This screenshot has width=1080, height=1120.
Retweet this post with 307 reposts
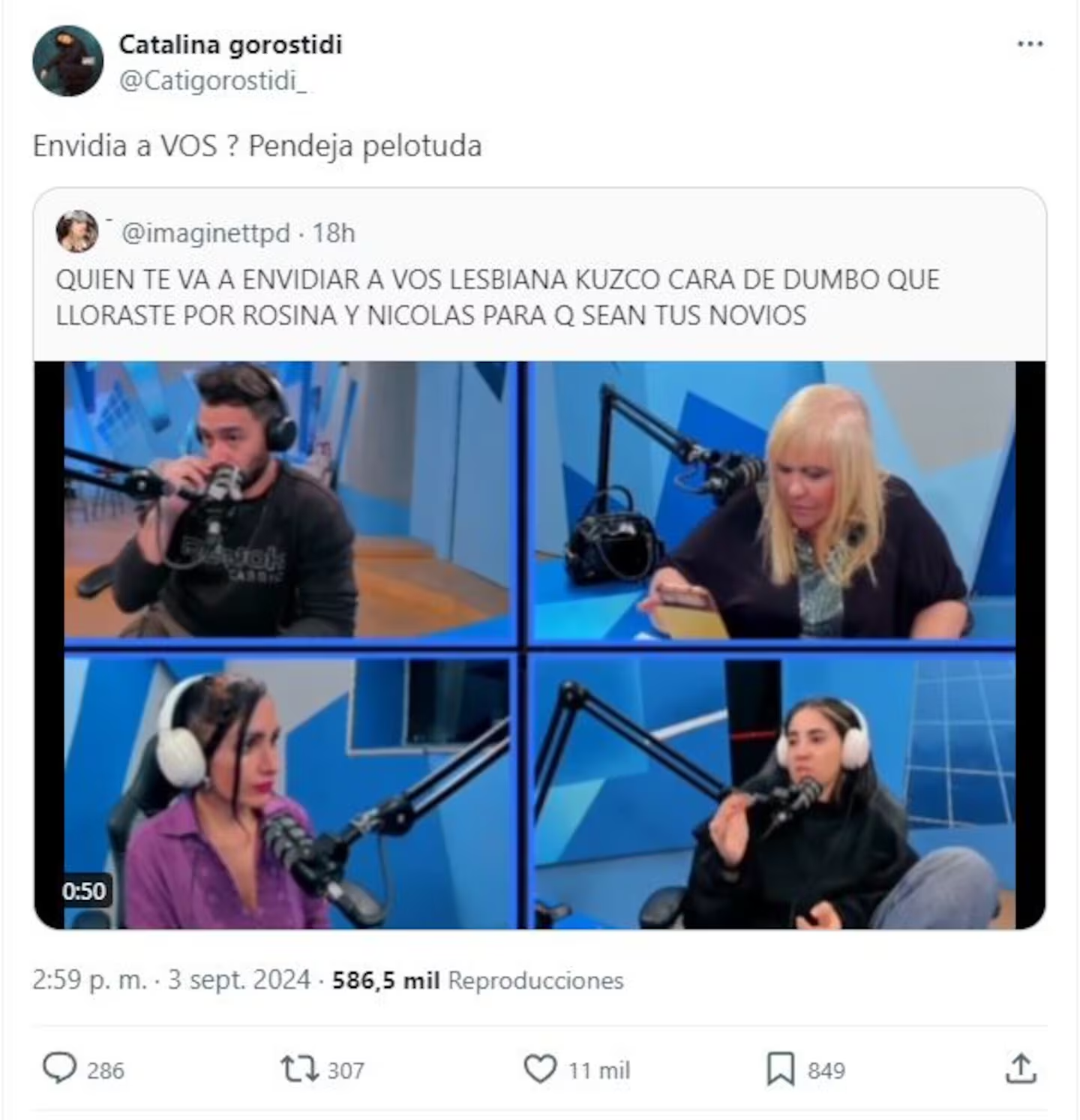coord(300,1069)
